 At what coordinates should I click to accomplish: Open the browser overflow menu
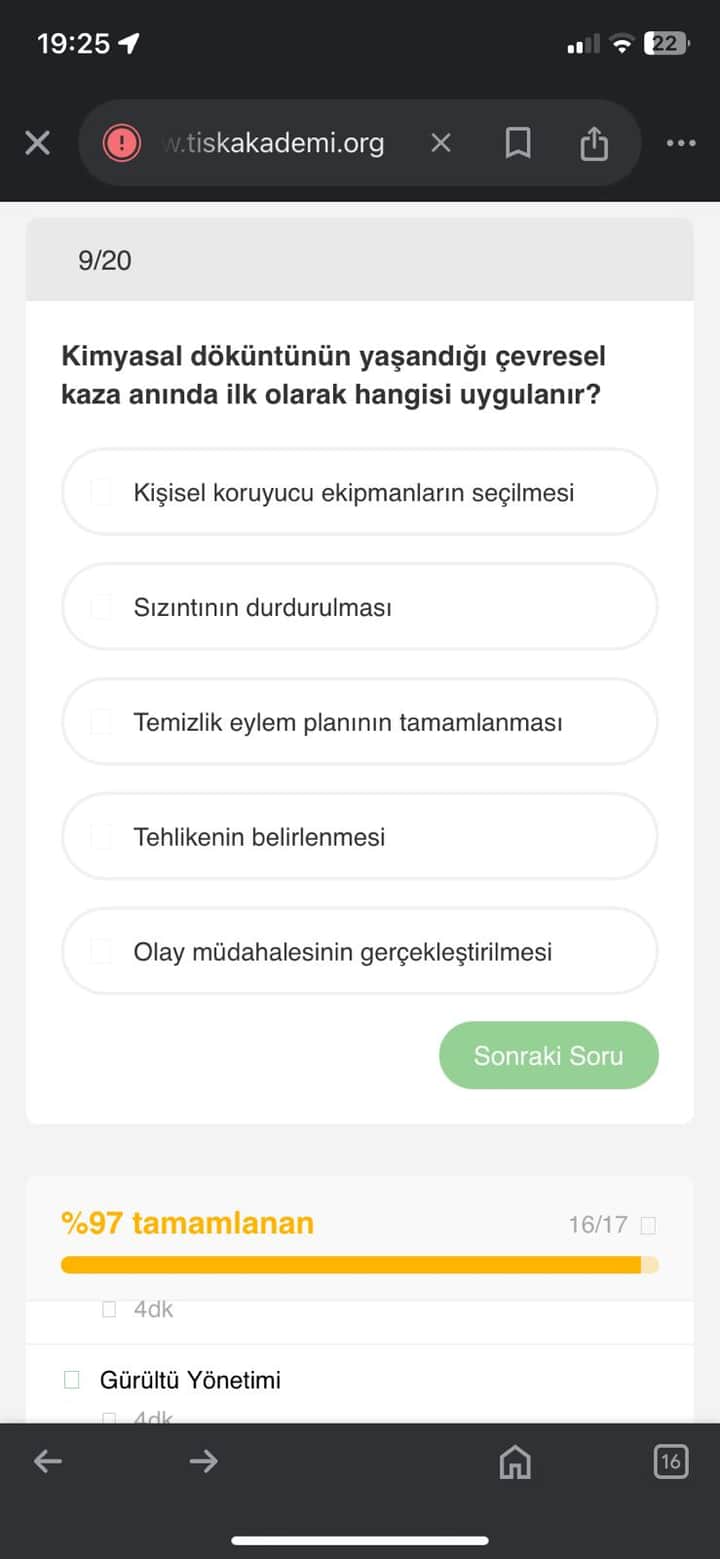pos(680,143)
